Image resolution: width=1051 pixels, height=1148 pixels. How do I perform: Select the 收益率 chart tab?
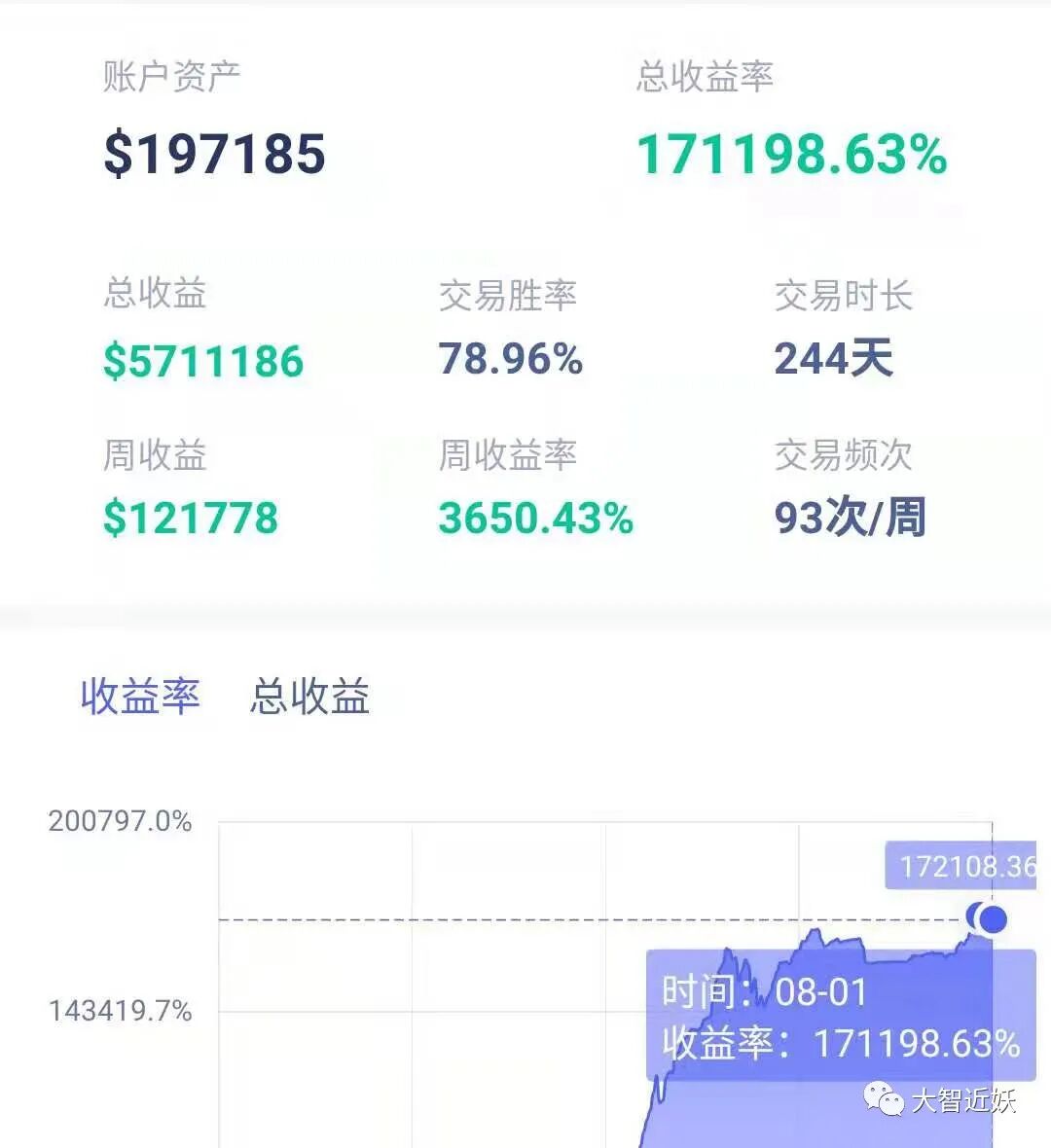pos(140,696)
